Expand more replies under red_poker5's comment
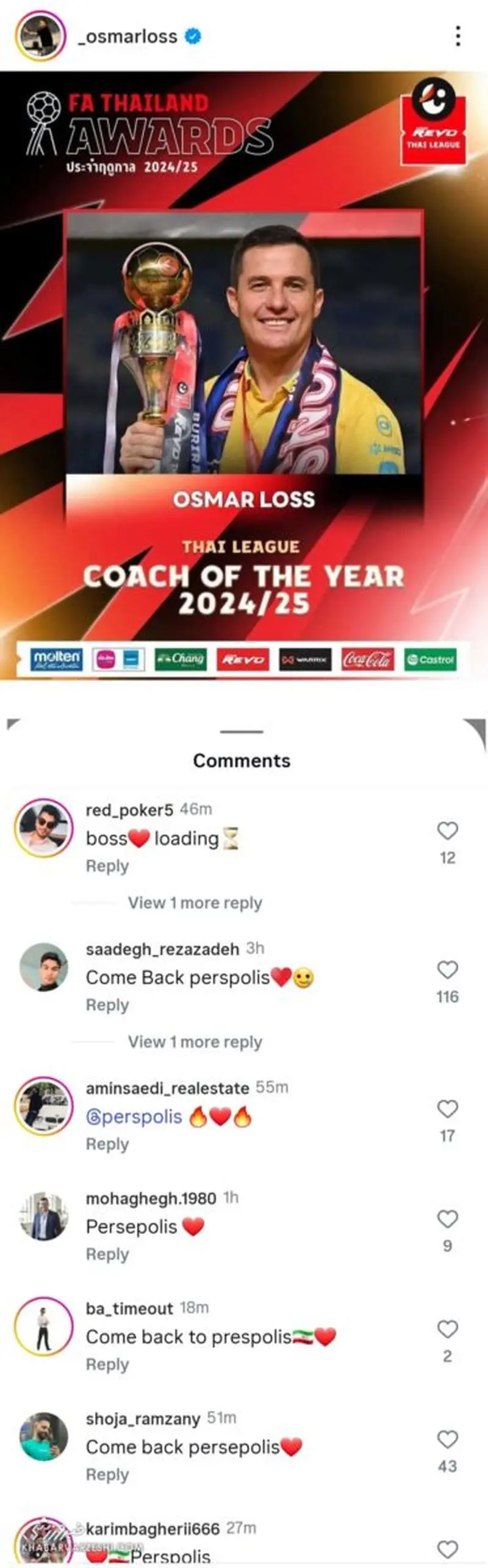Image resolution: width=488 pixels, height=1568 pixels. coord(195,903)
